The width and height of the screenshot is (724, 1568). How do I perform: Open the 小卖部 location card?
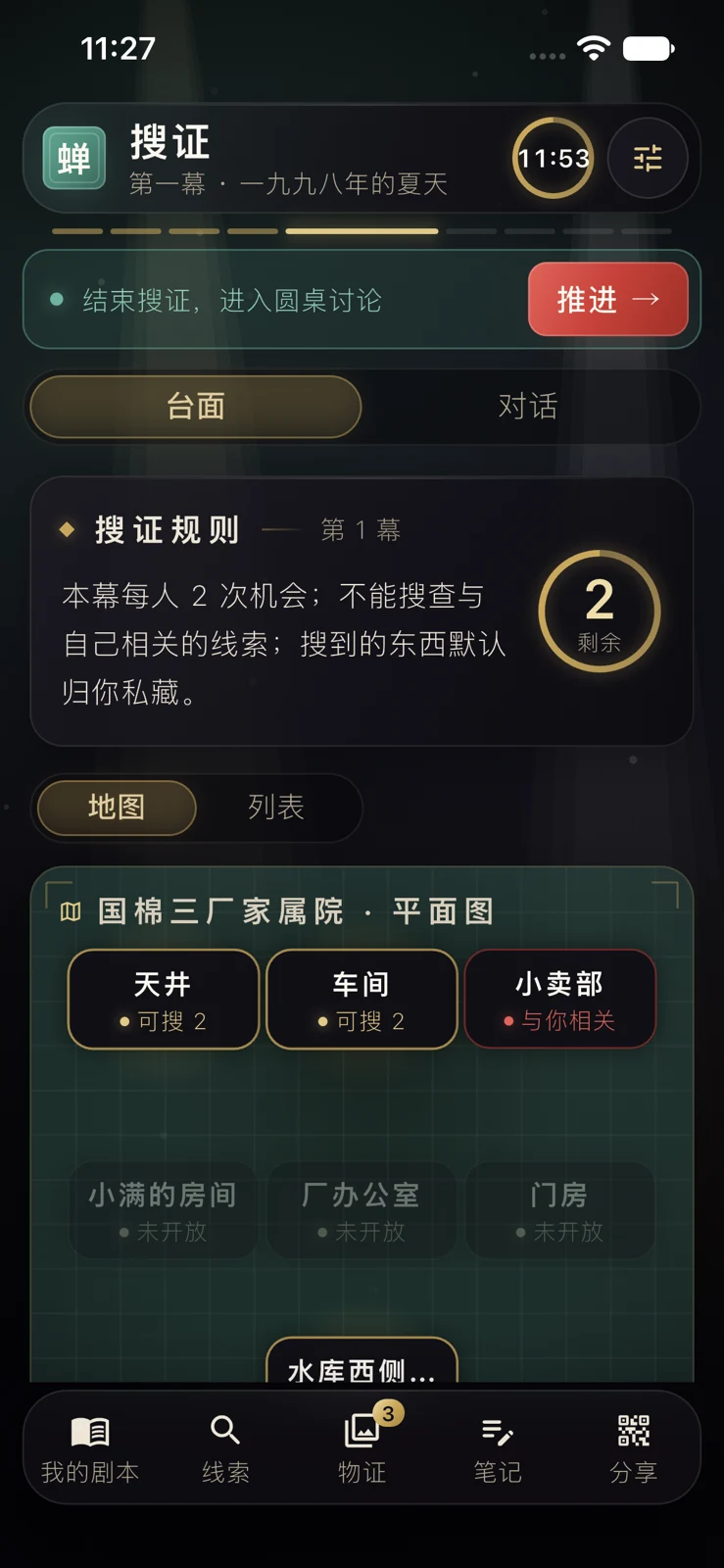tap(559, 1000)
